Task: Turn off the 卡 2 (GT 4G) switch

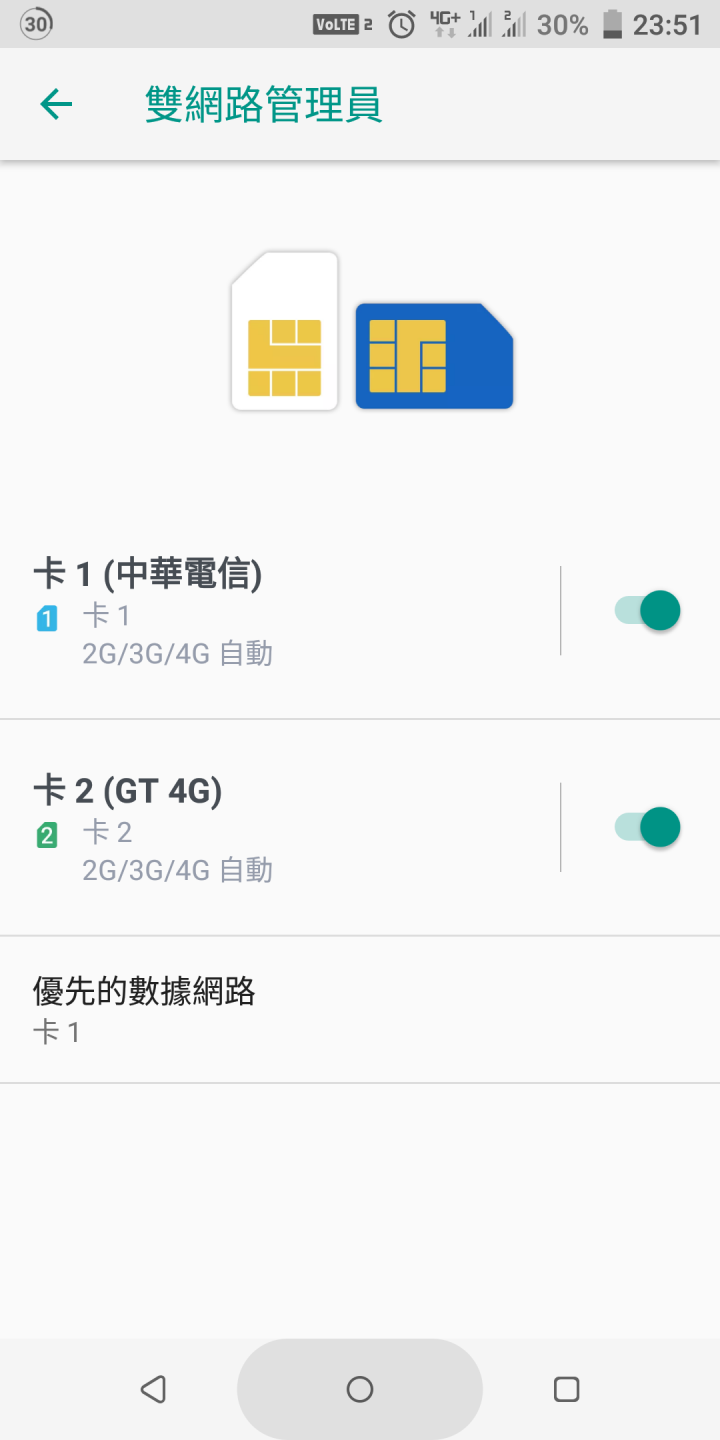Action: pos(648,827)
